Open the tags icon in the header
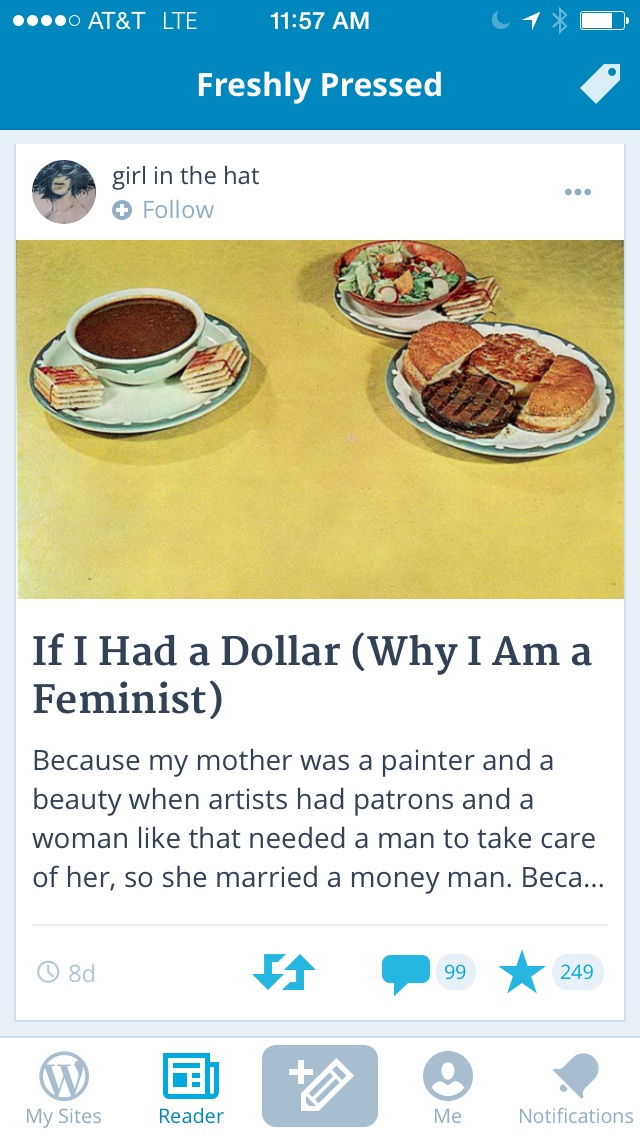The height and width of the screenshot is (1136, 640). tap(600, 84)
